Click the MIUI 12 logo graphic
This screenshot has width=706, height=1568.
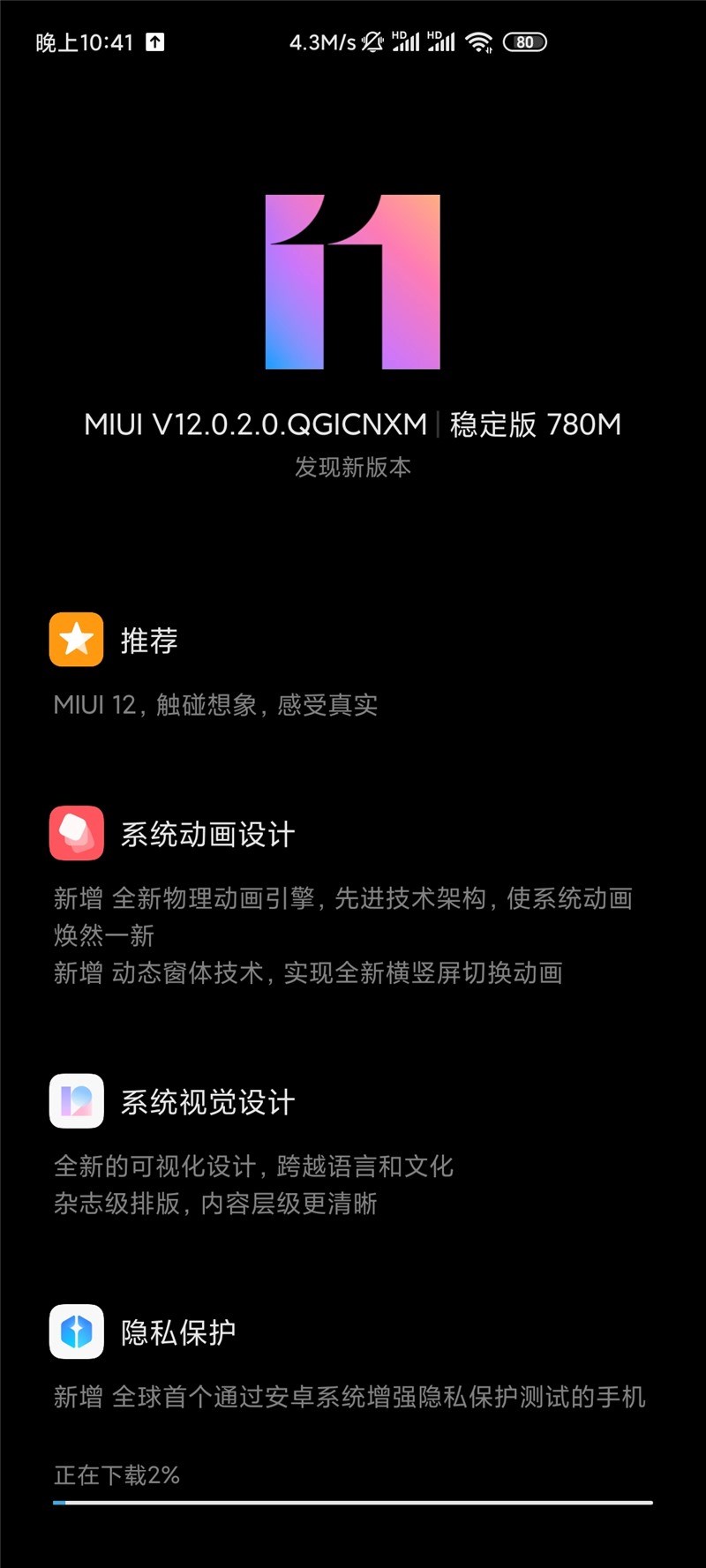click(x=353, y=282)
